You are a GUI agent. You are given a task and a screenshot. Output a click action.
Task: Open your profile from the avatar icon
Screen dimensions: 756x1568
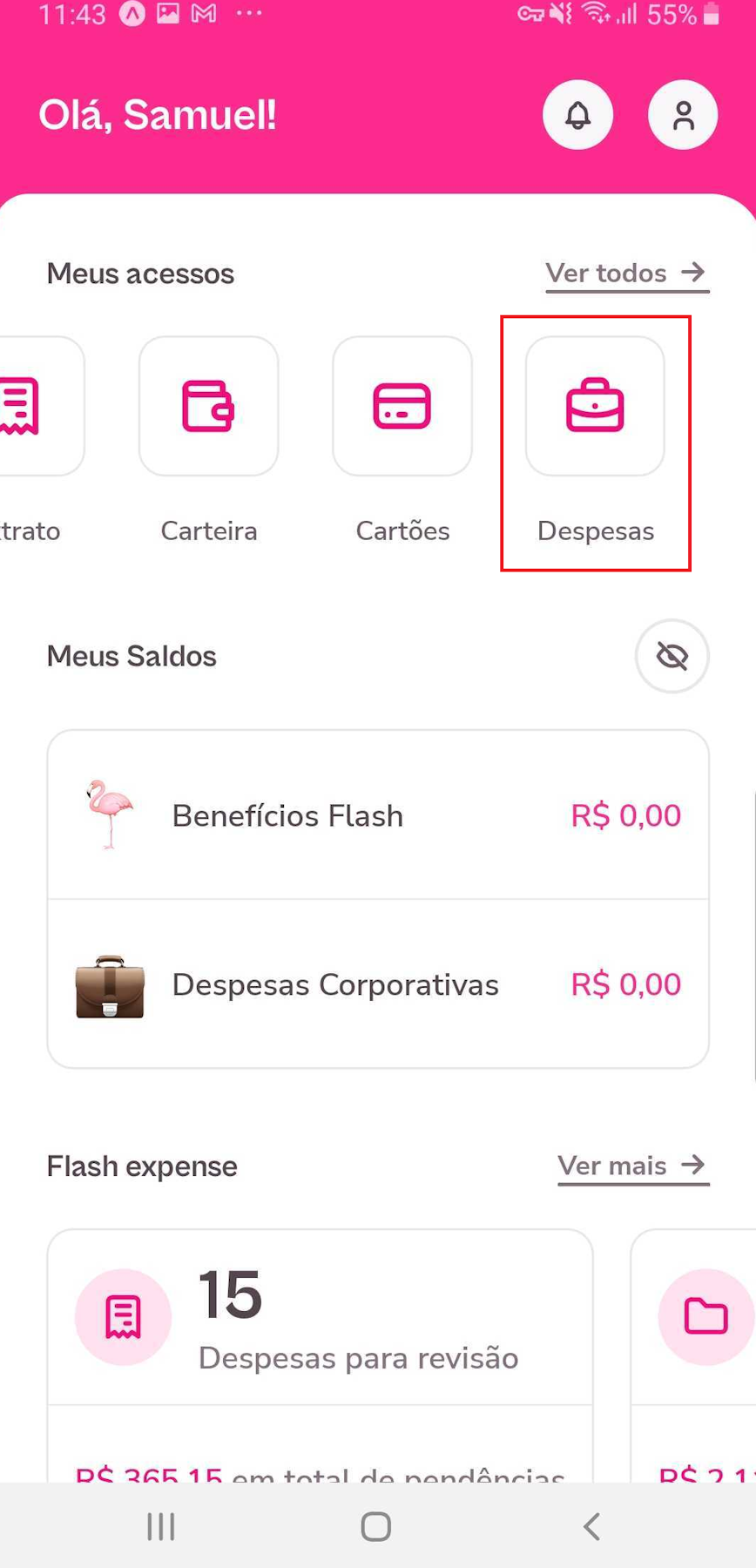click(683, 114)
